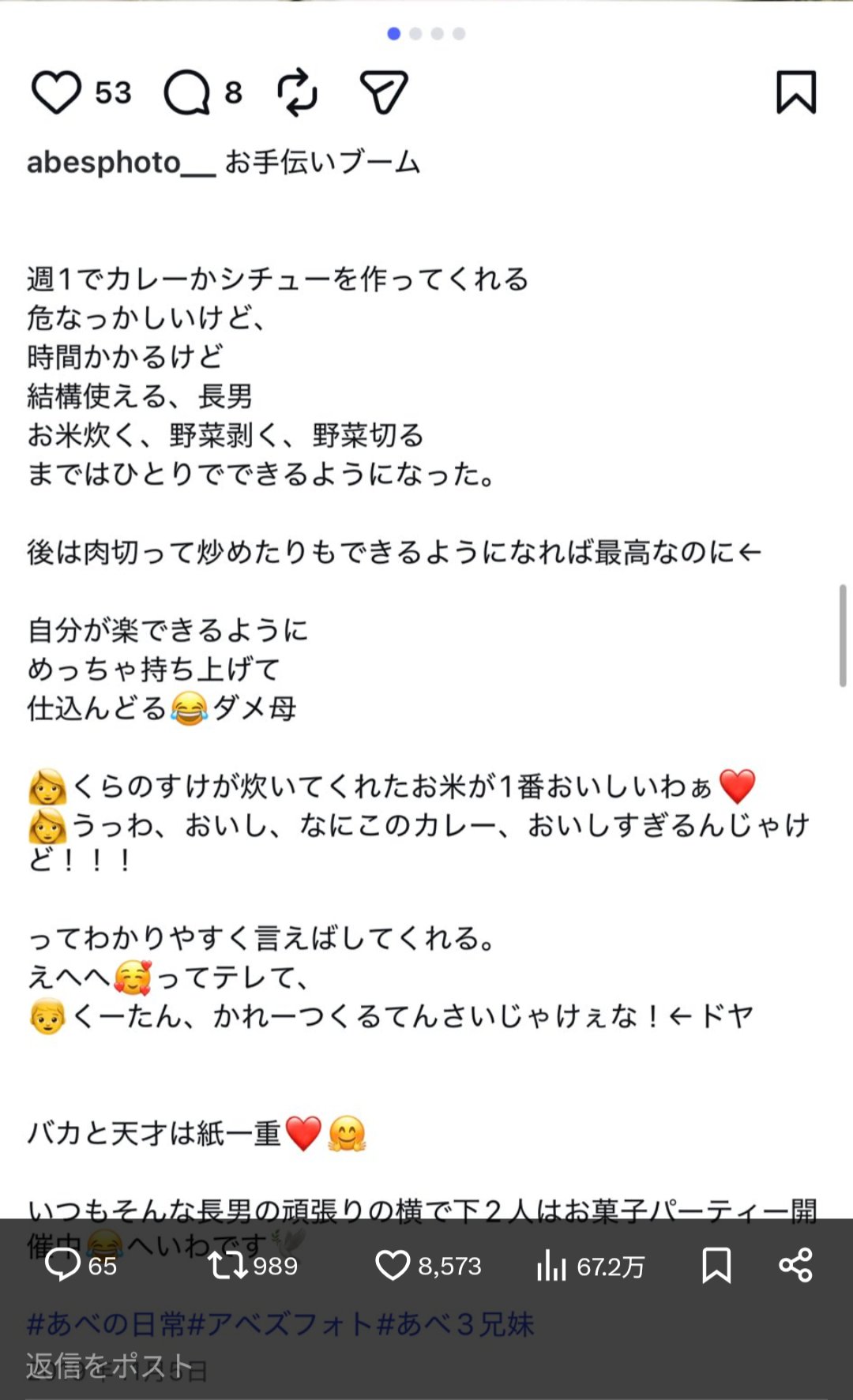The height and width of the screenshot is (1400, 853).
Task: Like the post with 8,573 likes
Action: pos(393,1265)
